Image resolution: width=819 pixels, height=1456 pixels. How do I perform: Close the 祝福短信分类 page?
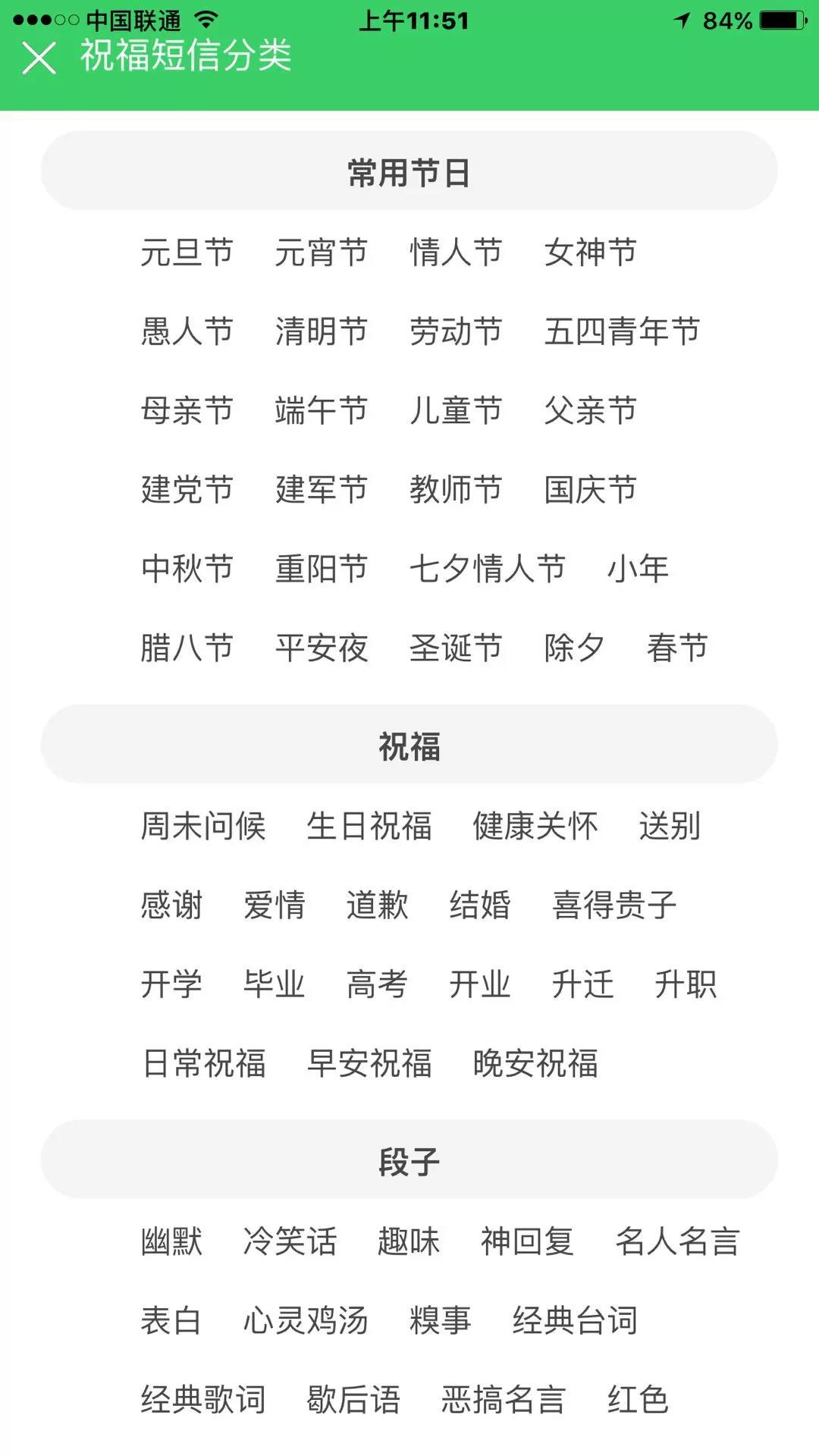click(x=39, y=58)
